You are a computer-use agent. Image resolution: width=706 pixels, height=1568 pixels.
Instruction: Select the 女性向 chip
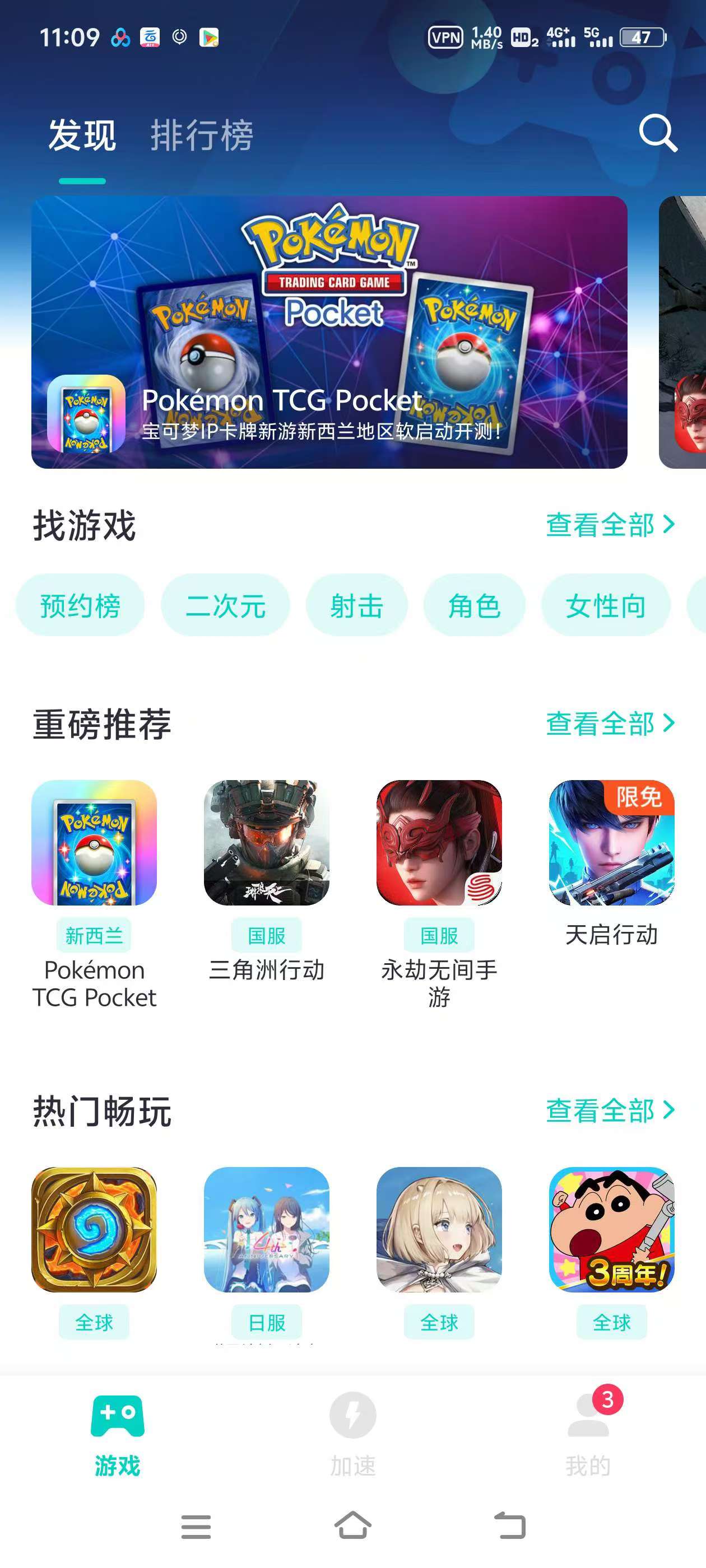606,606
